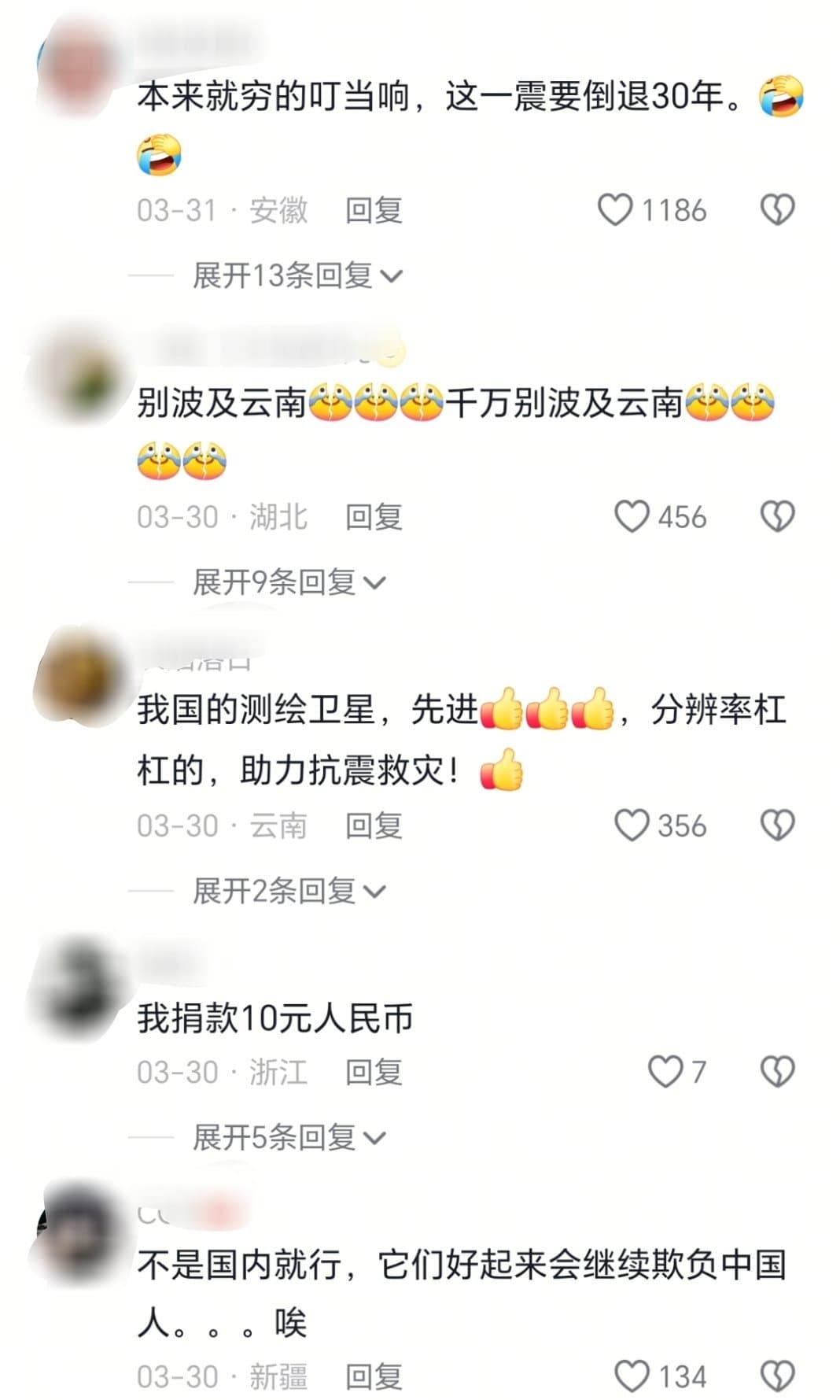Like the 我捐款10元人民币 comment
This screenshot has width=840, height=1400.
[x=665, y=1072]
